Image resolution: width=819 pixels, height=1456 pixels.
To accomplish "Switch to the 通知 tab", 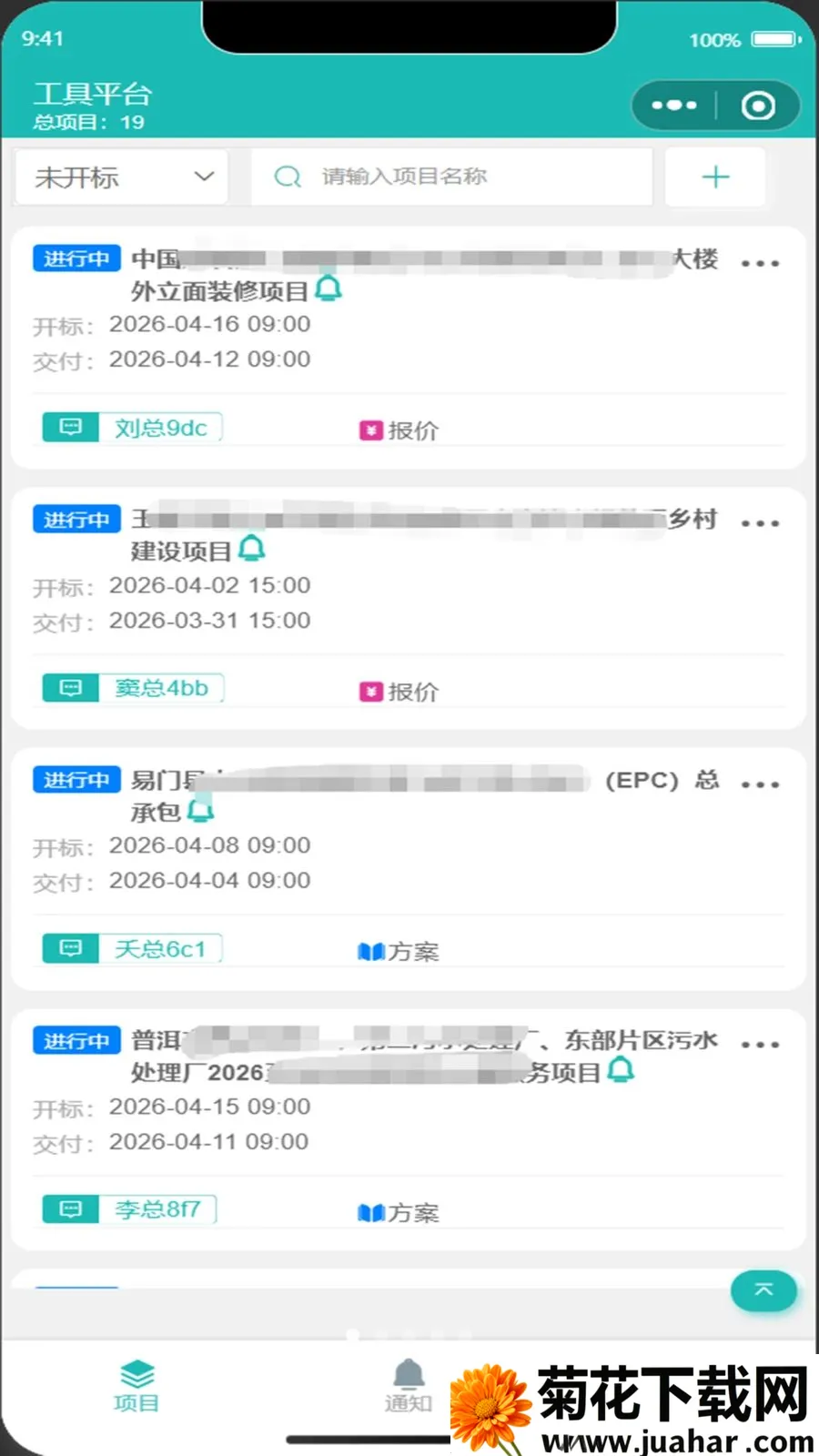I will (x=408, y=1386).
